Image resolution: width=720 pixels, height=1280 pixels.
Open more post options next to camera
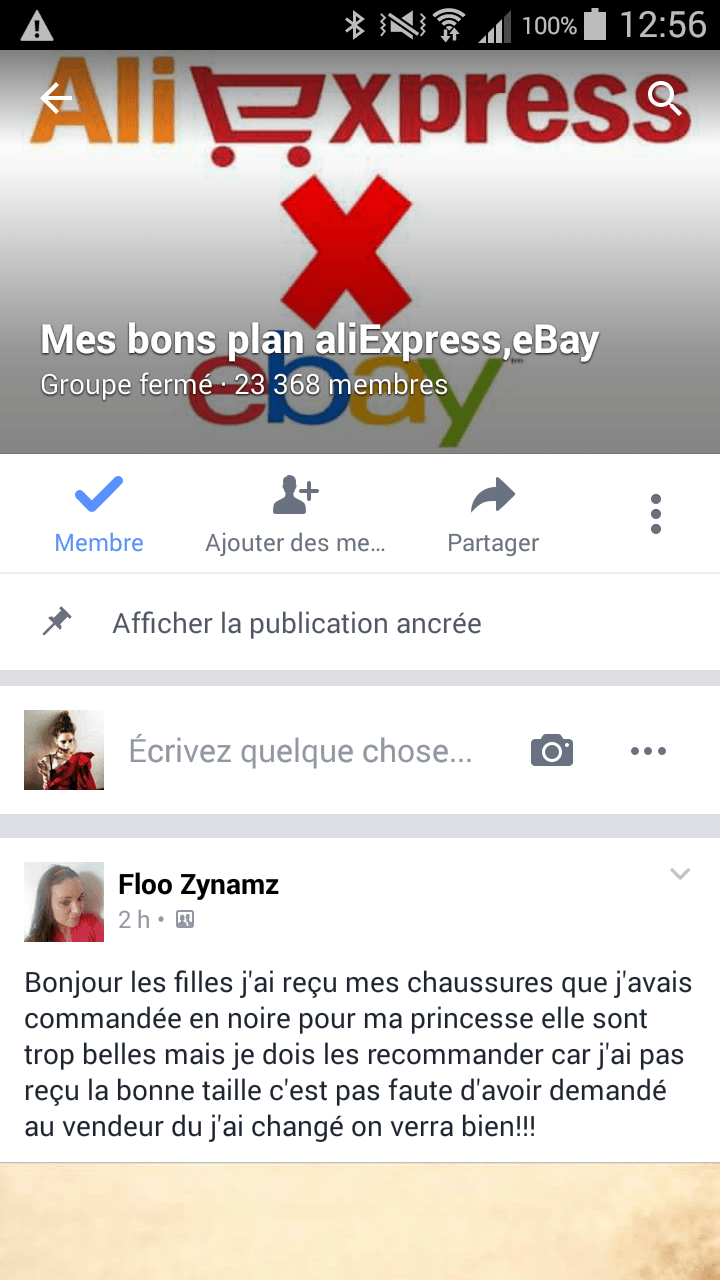point(648,751)
